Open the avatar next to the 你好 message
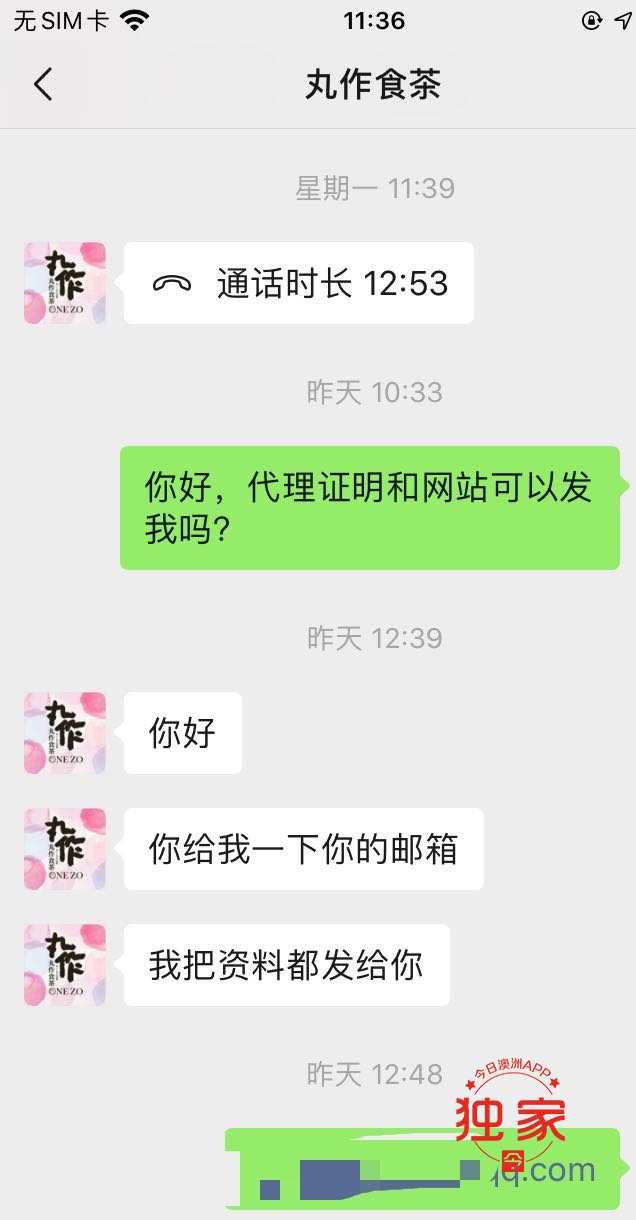 [x=65, y=733]
